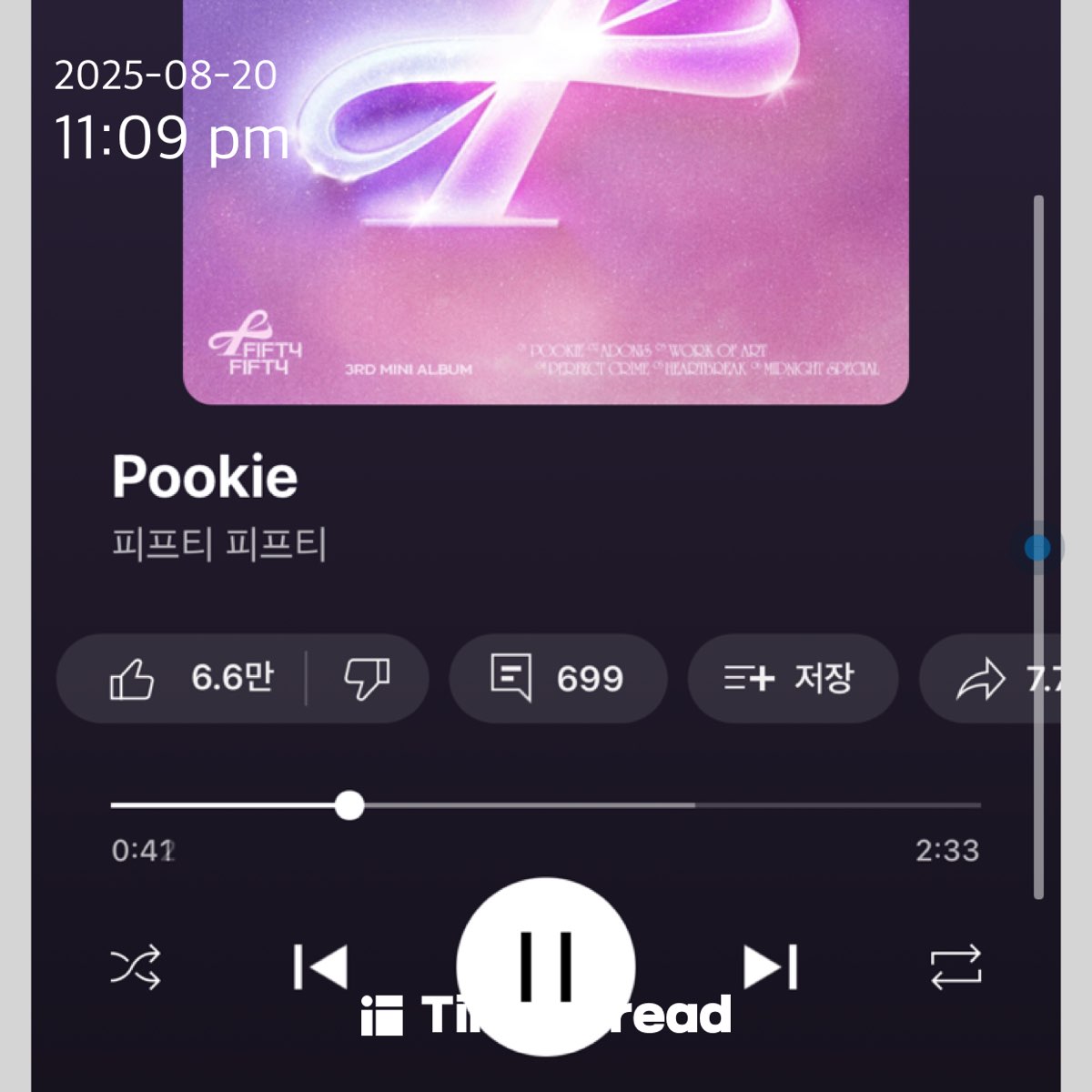Screen dimensions: 1092x1092
Task: Open the 699 comments
Action: tap(558, 679)
